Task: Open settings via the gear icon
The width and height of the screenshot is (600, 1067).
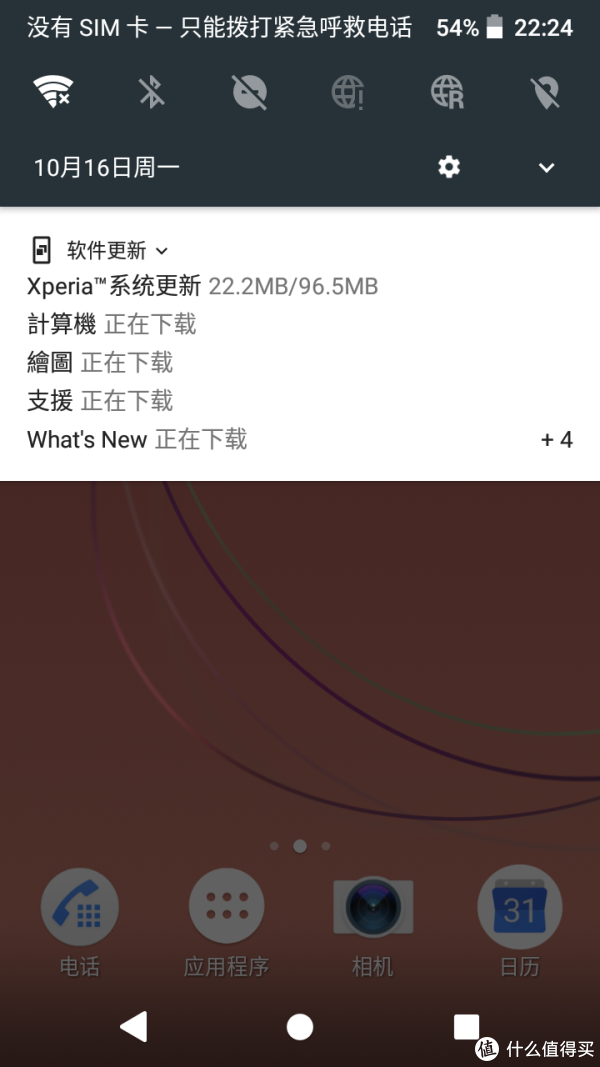Action: click(449, 167)
